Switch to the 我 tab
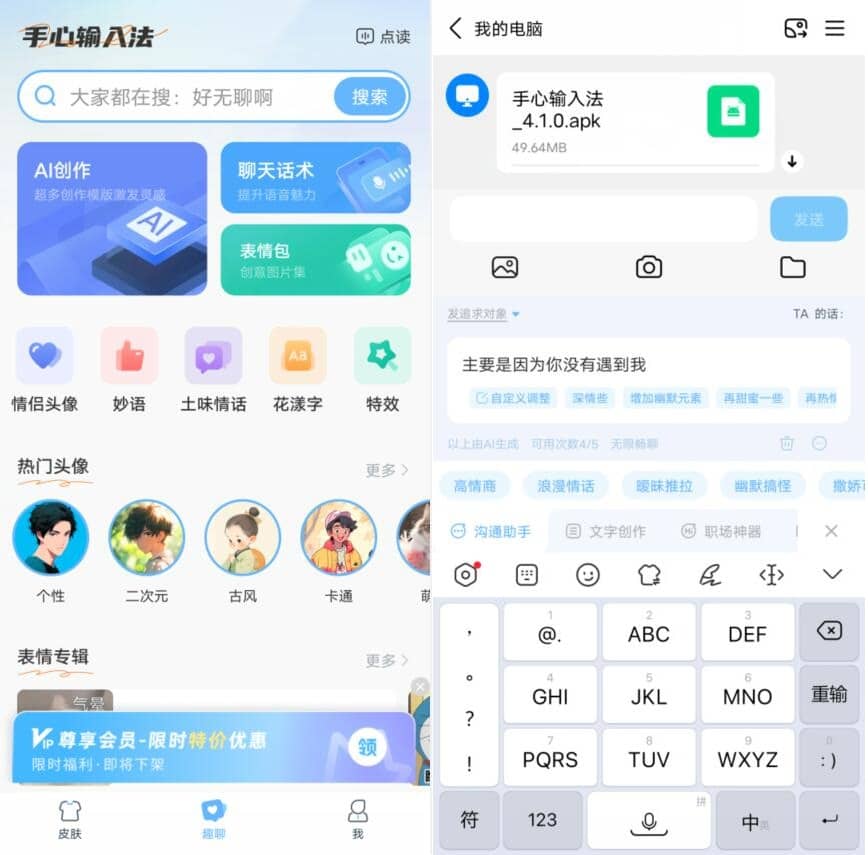Image resolution: width=868 pixels, height=855 pixels. click(x=357, y=818)
